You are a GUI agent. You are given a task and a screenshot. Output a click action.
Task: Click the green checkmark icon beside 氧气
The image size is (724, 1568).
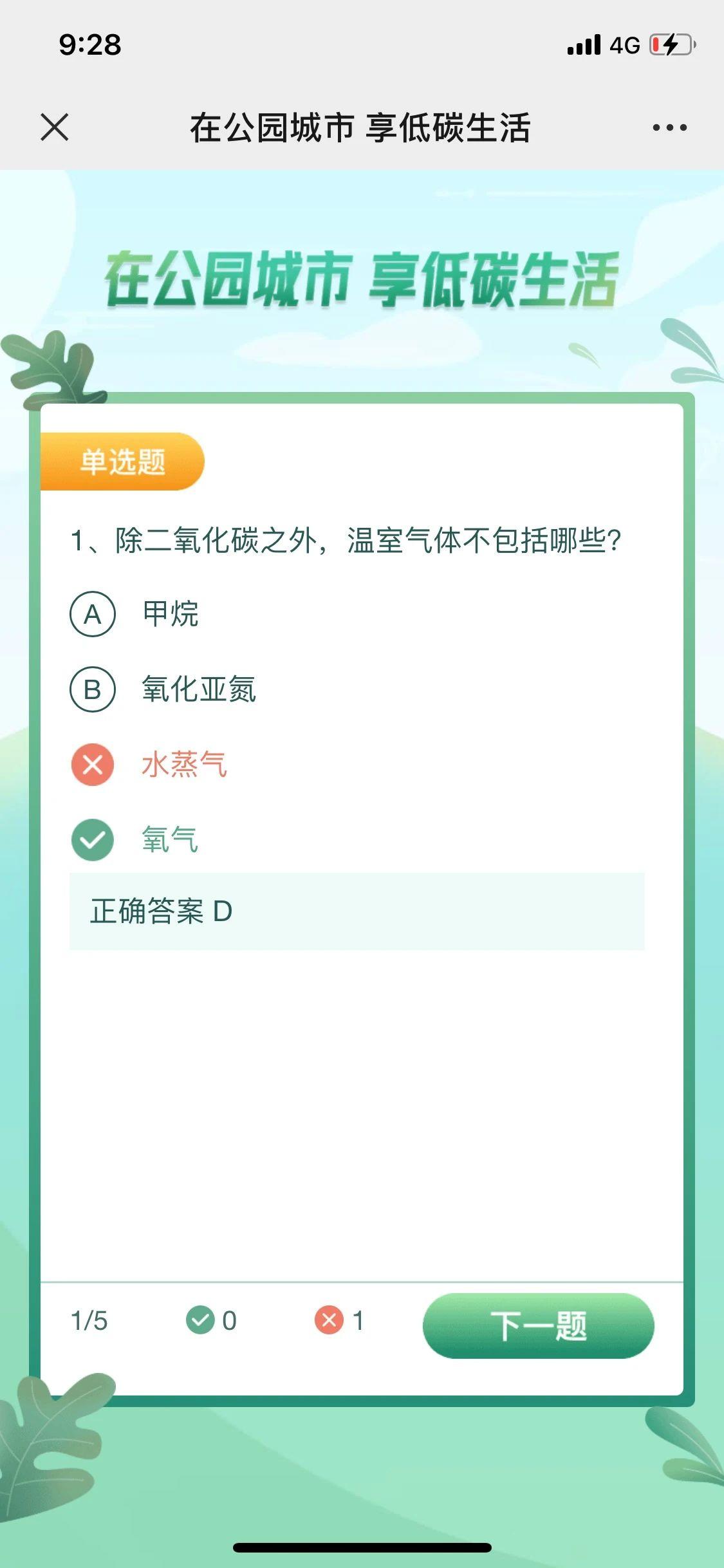coord(92,840)
